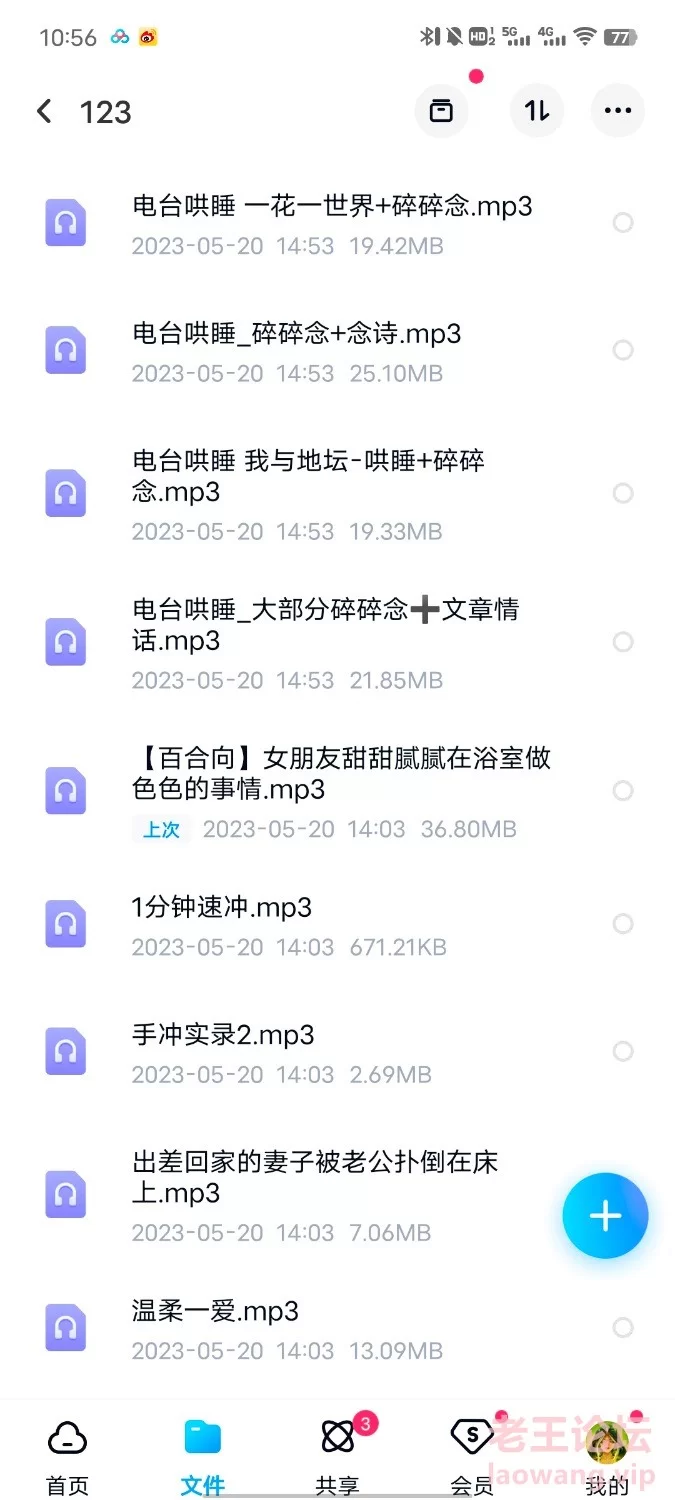Image resolution: width=675 pixels, height=1500 pixels.
Task: Select the circle for 电台哄睡_碎碎念+念诗.mp3
Action: [623, 350]
